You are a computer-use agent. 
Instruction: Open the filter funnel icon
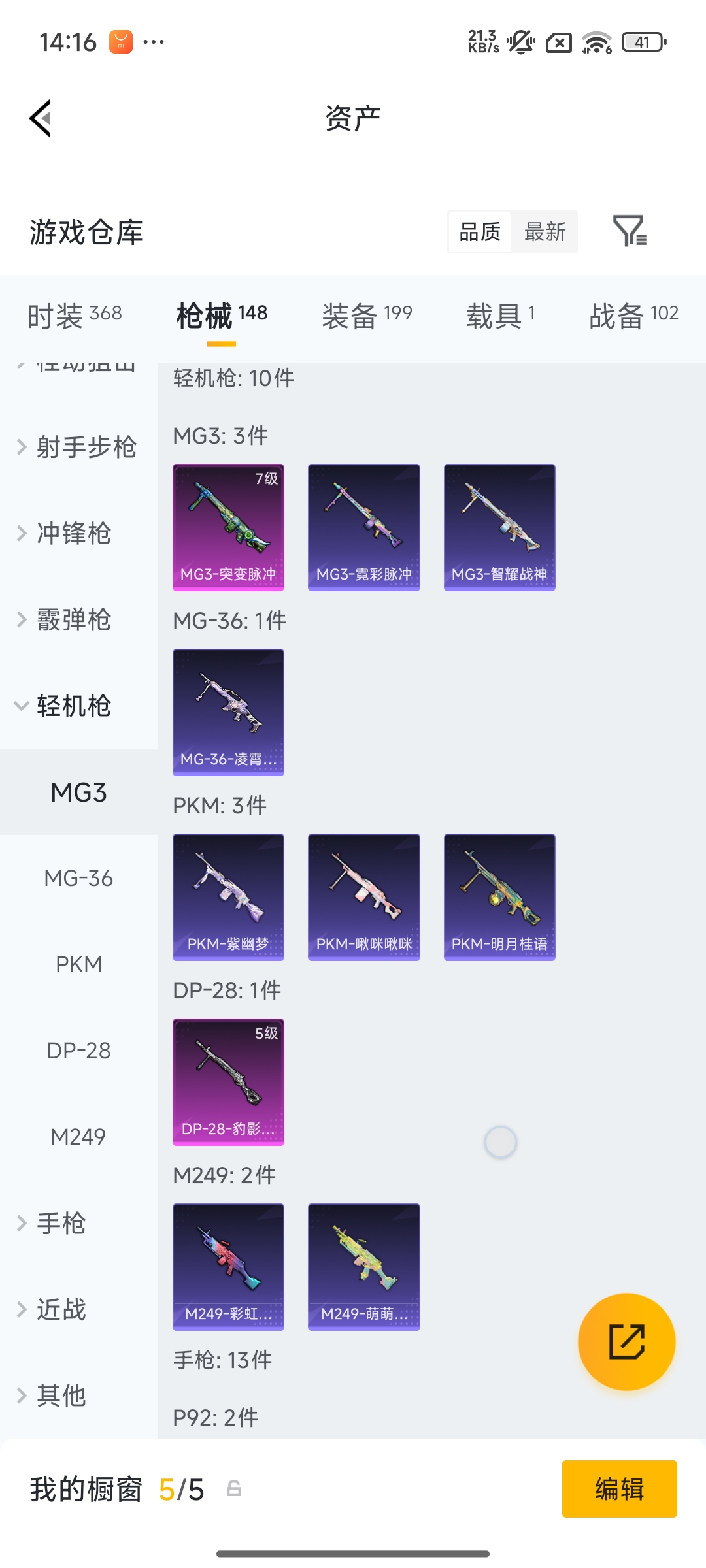click(629, 231)
